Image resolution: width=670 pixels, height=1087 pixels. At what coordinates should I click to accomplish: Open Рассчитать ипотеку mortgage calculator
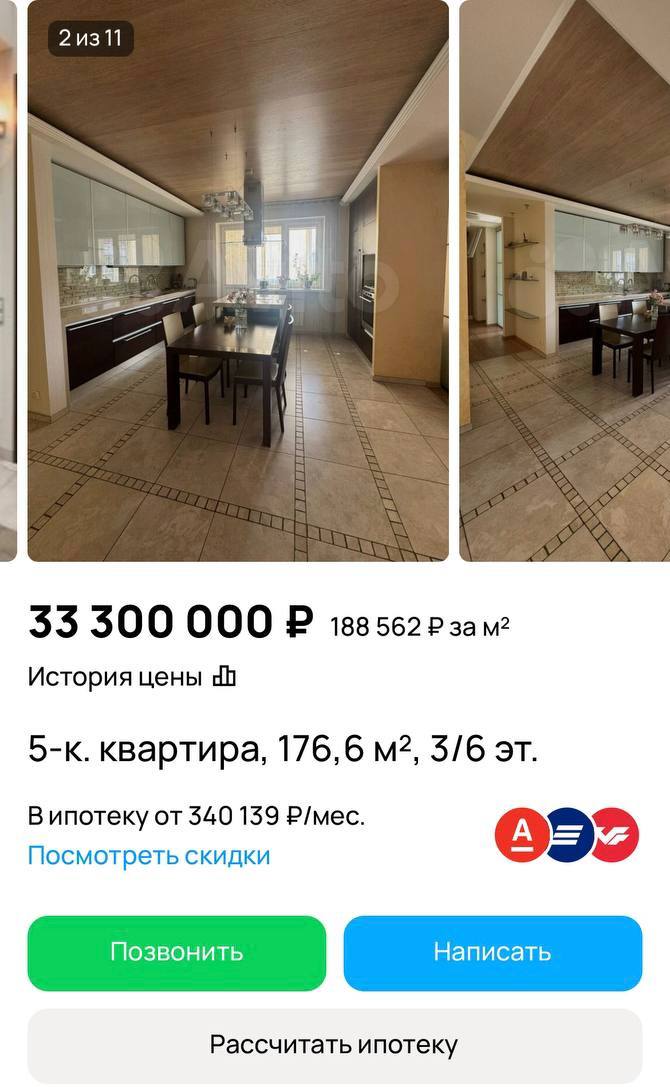[x=334, y=1045]
